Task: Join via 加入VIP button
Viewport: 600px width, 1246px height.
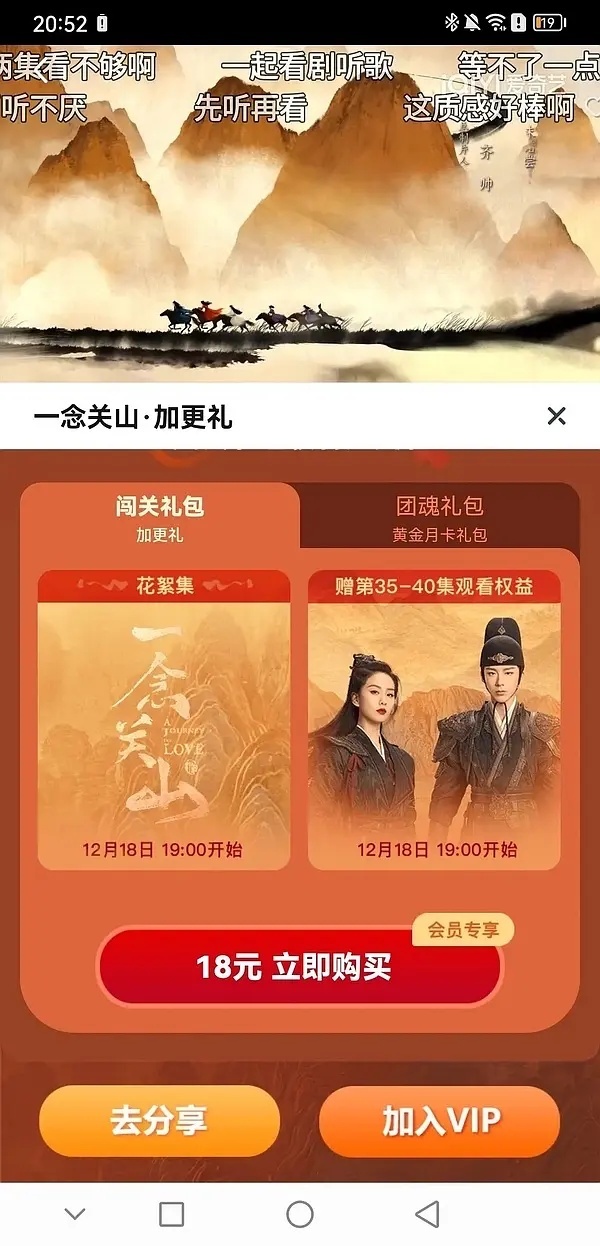Action: [x=439, y=1120]
